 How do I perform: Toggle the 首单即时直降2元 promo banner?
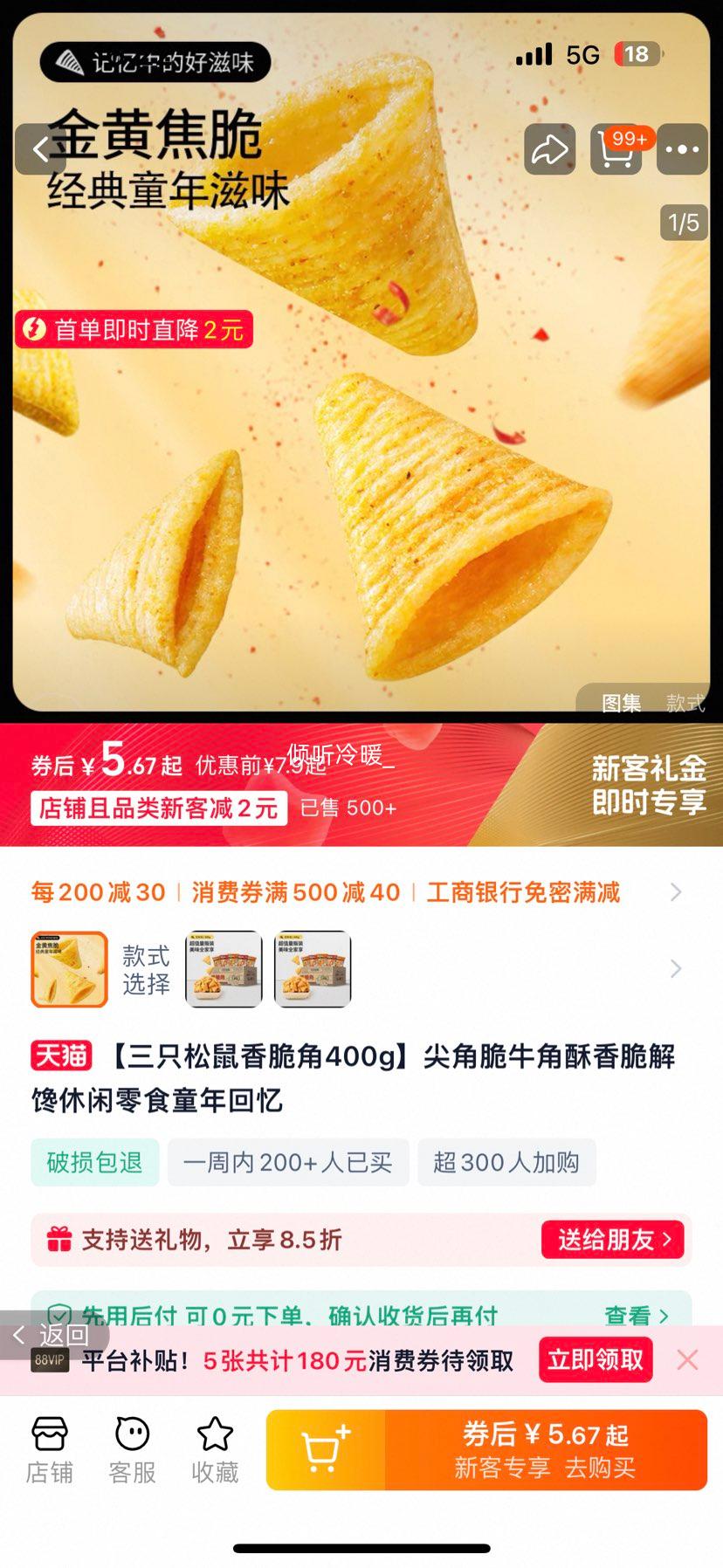click(133, 330)
